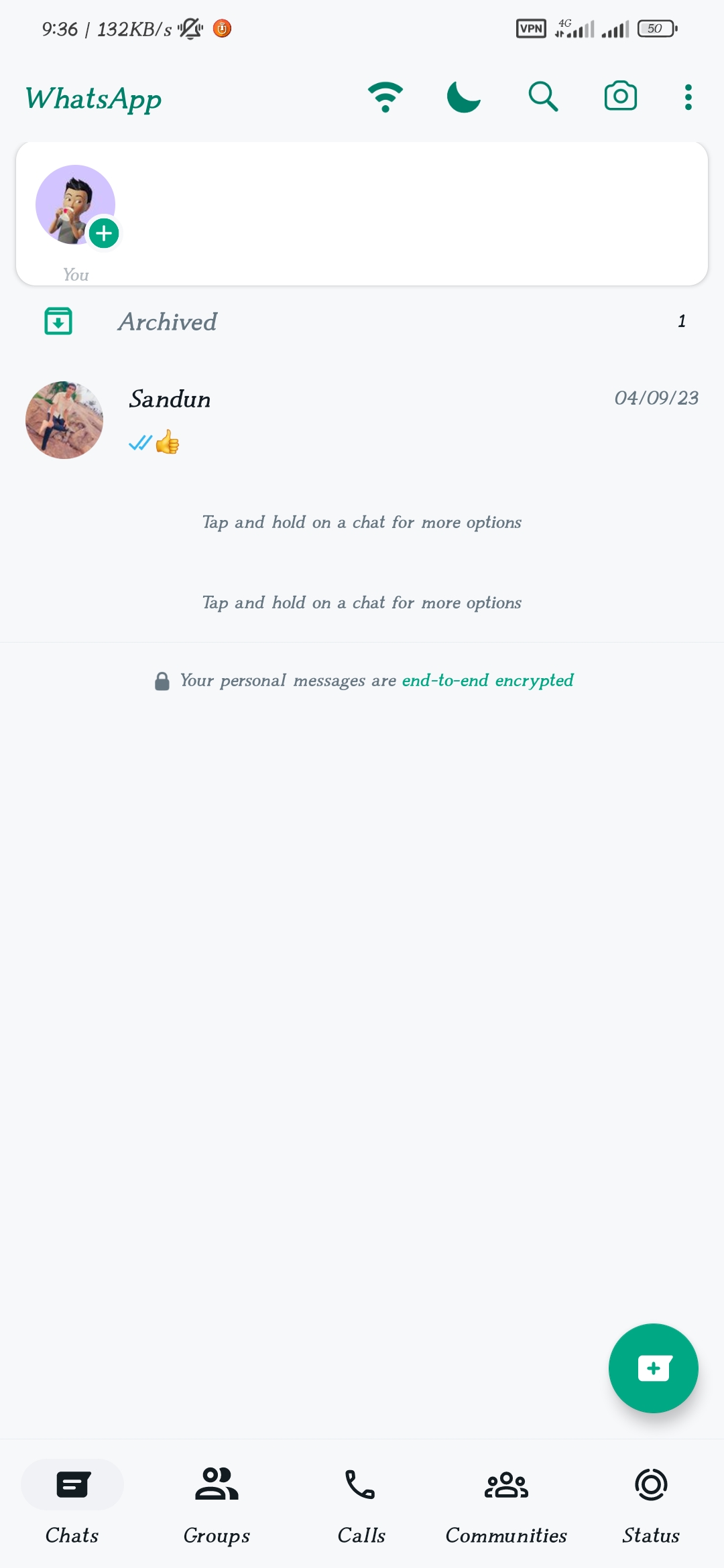Open the Status tab
The width and height of the screenshot is (724, 1568).
click(x=650, y=1501)
